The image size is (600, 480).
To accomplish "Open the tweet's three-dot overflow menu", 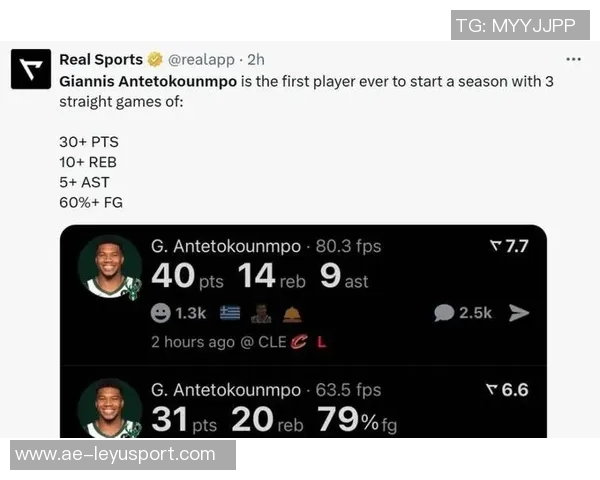I will click(573, 59).
